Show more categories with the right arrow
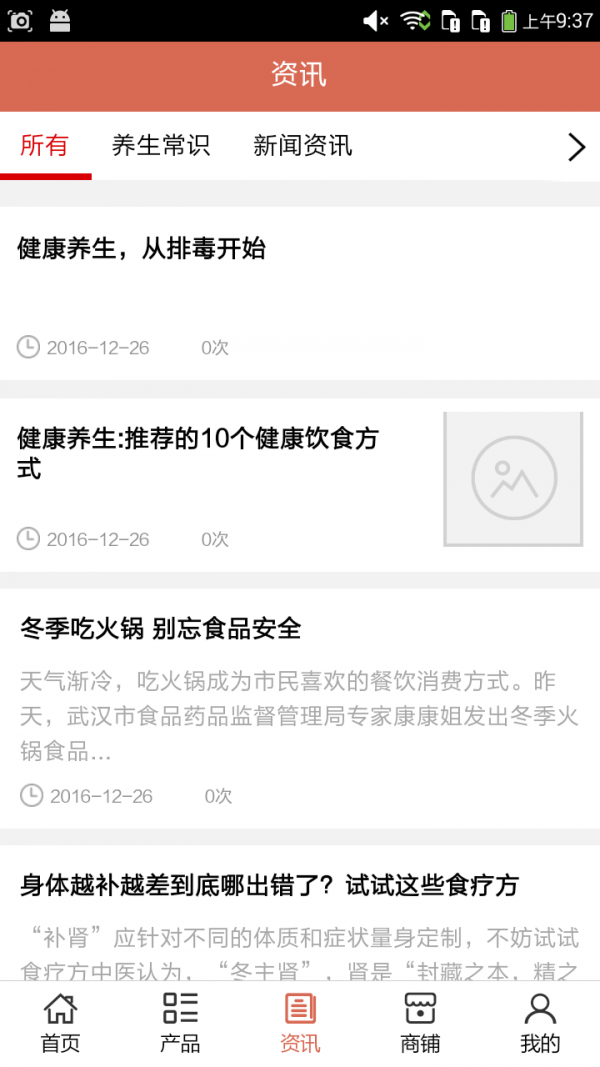Screen dimensions: 600x1067 pyautogui.click(x=576, y=148)
